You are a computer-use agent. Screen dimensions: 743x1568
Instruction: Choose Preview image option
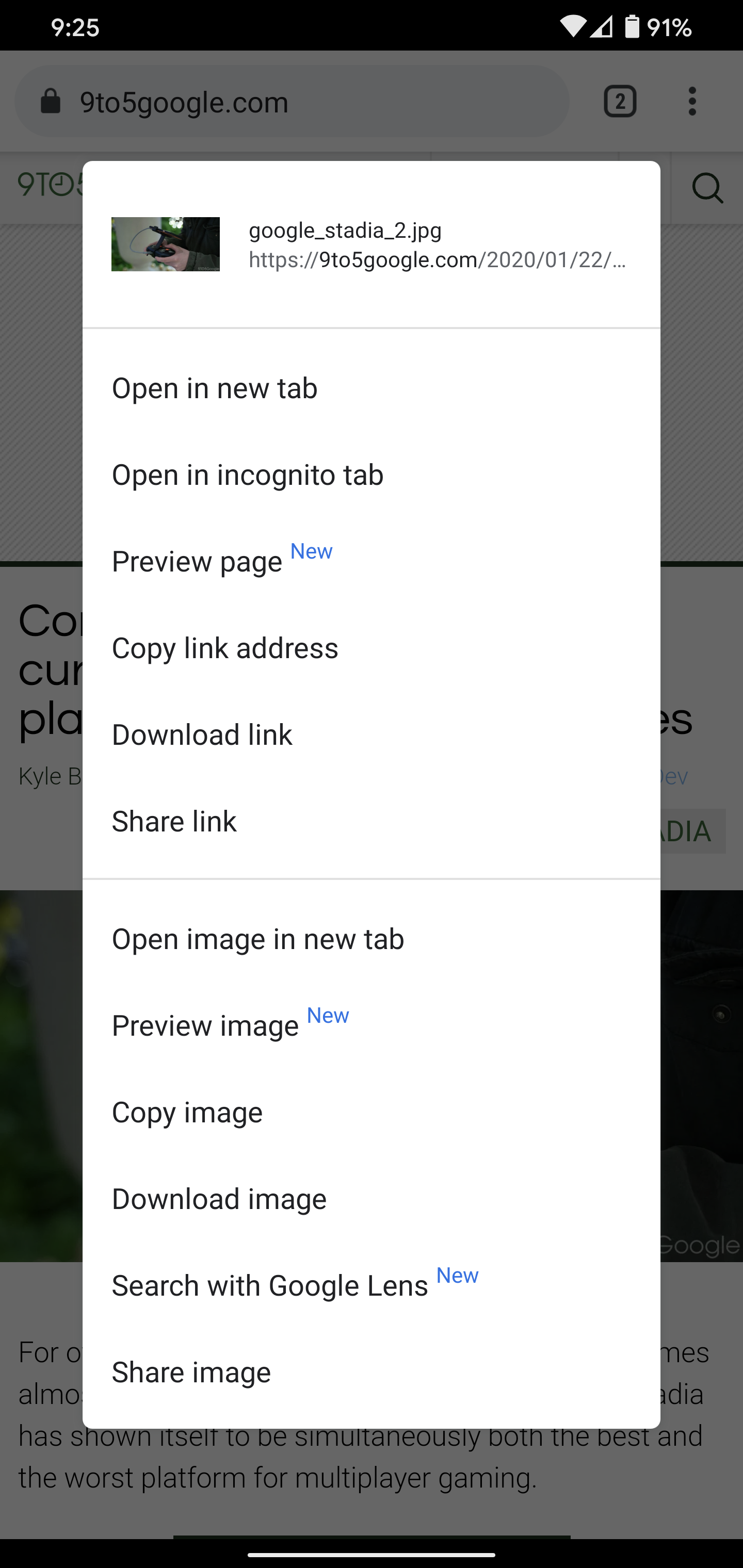[372, 1026]
